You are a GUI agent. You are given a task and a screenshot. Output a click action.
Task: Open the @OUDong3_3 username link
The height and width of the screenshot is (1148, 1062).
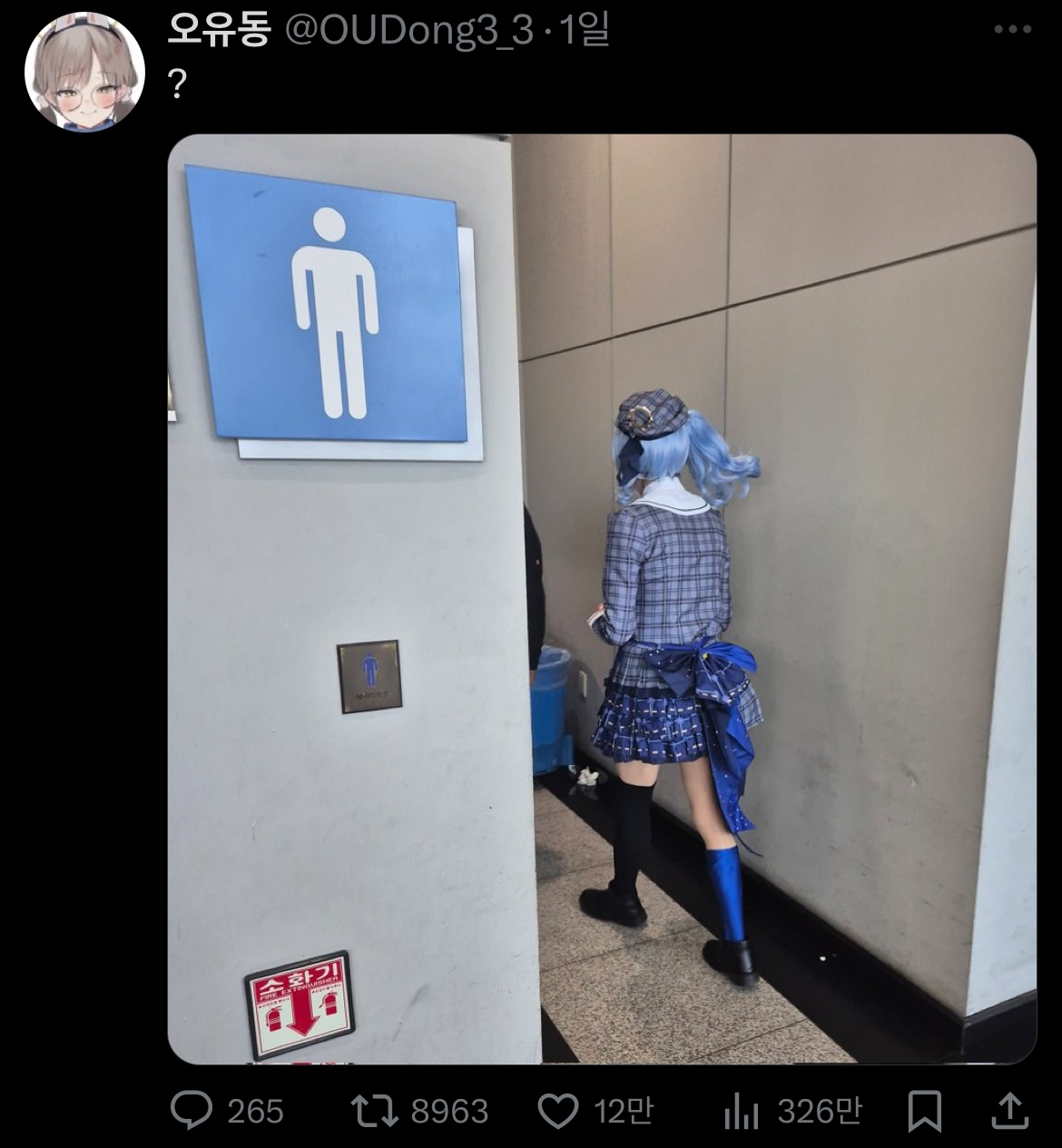coord(409,31)
